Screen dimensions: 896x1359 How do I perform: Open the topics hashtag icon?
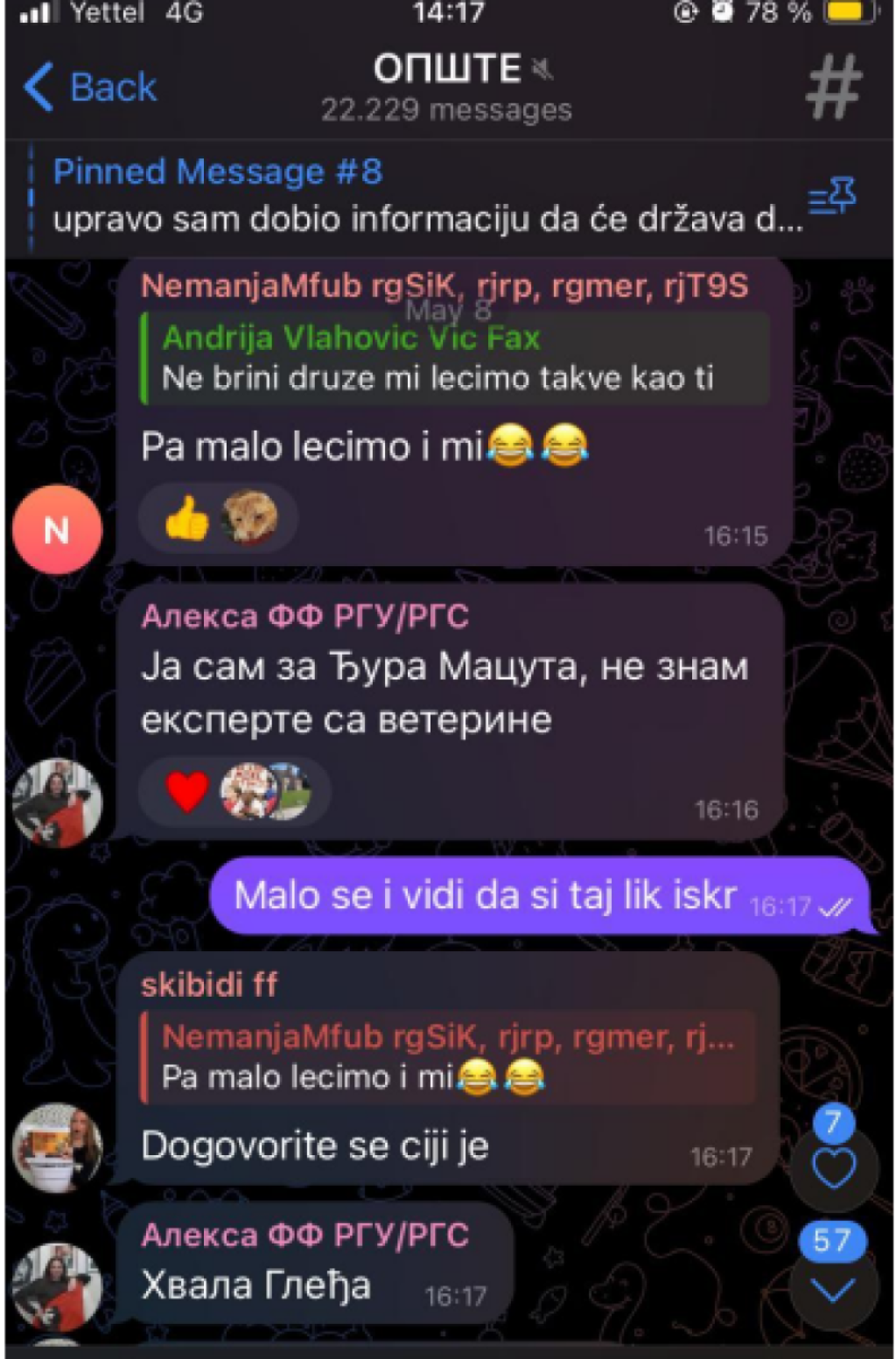832,88
